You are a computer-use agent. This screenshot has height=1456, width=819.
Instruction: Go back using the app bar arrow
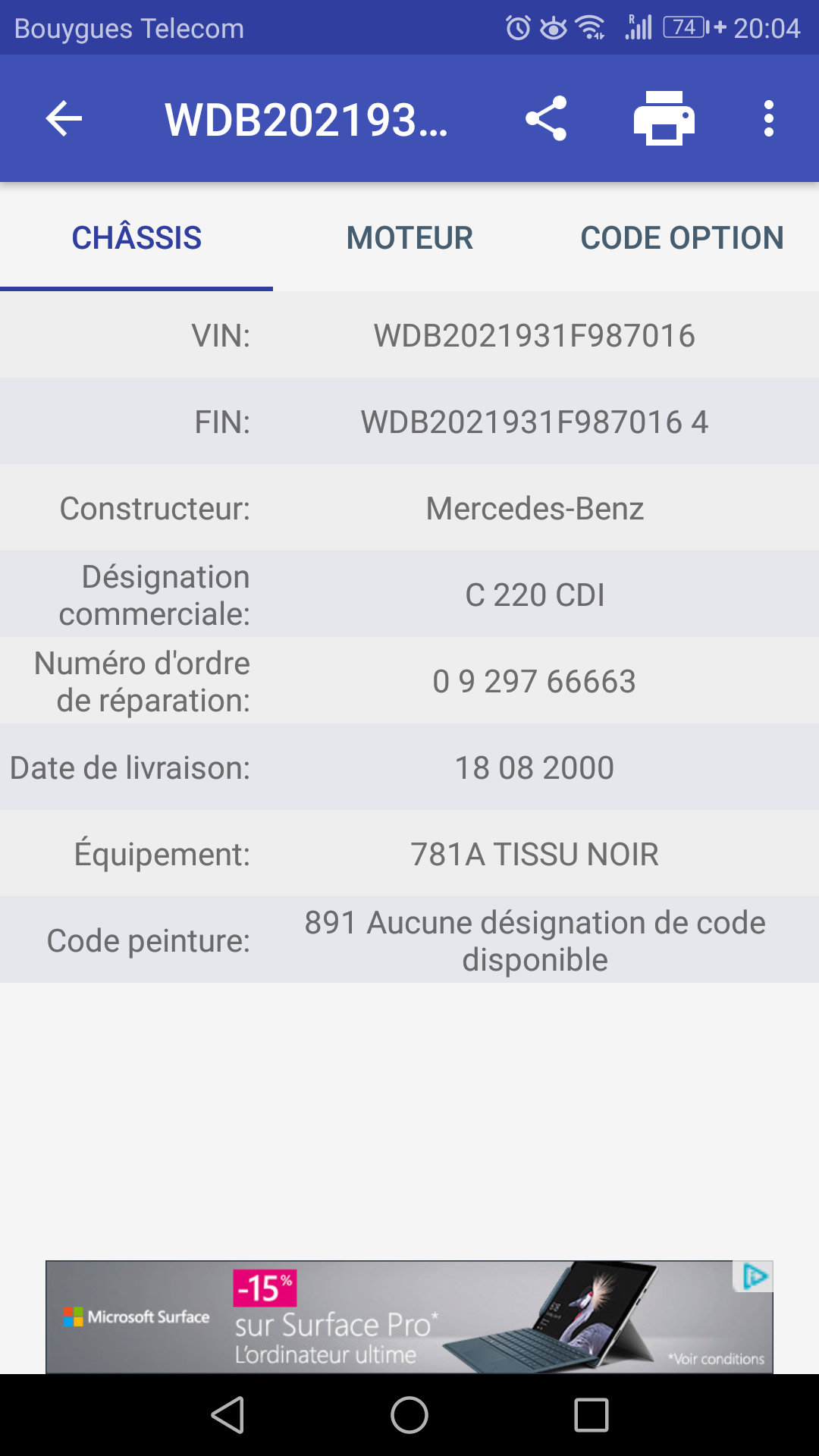64,118
